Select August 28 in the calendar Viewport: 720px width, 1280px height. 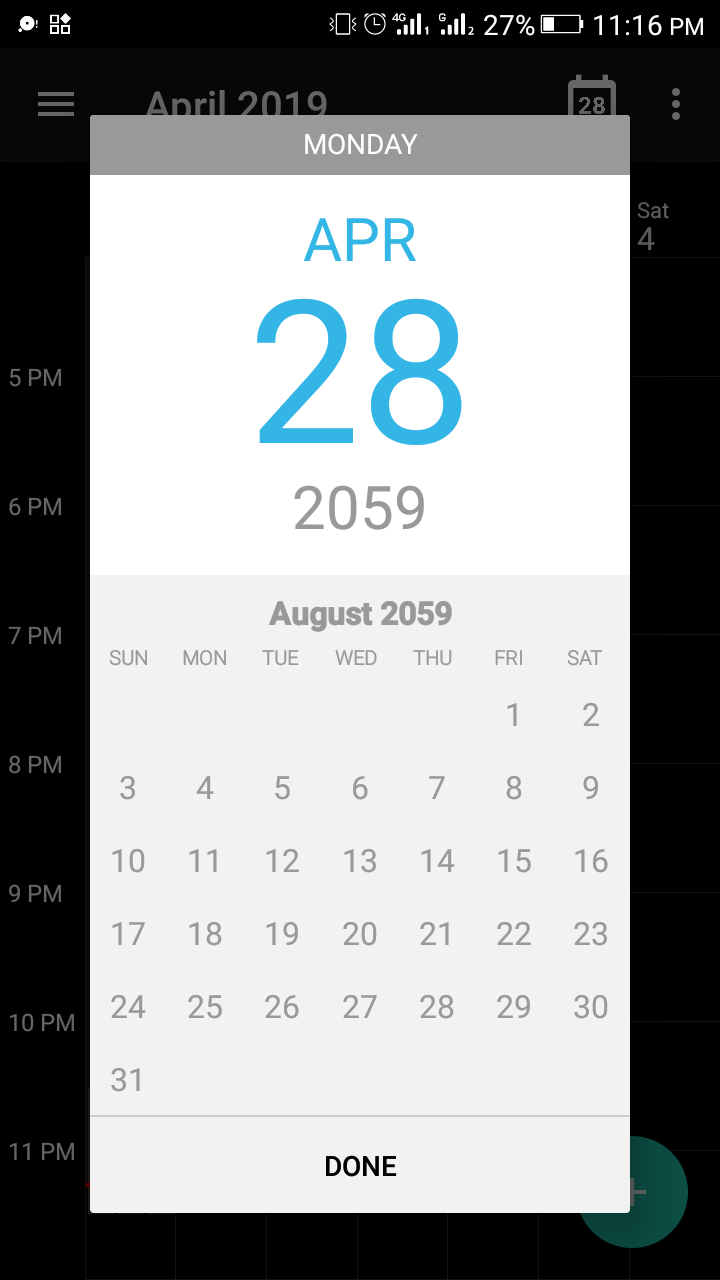pyautogui.click(x=436, y=1007)
